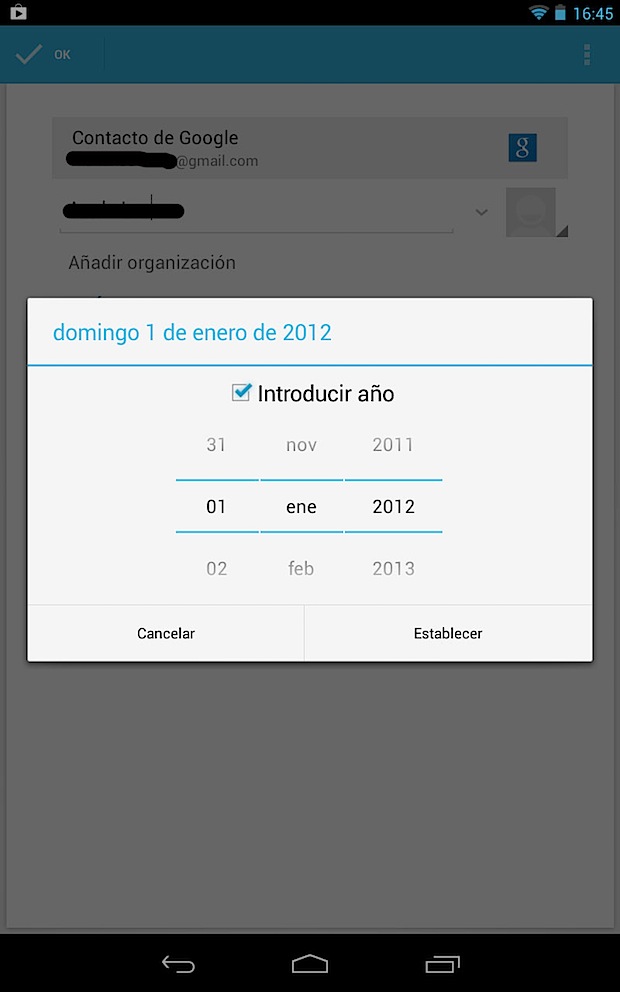Go back using the system back button
Image resolution: width=620 pixels, height=992 pixels.
(x=178, y=964)
